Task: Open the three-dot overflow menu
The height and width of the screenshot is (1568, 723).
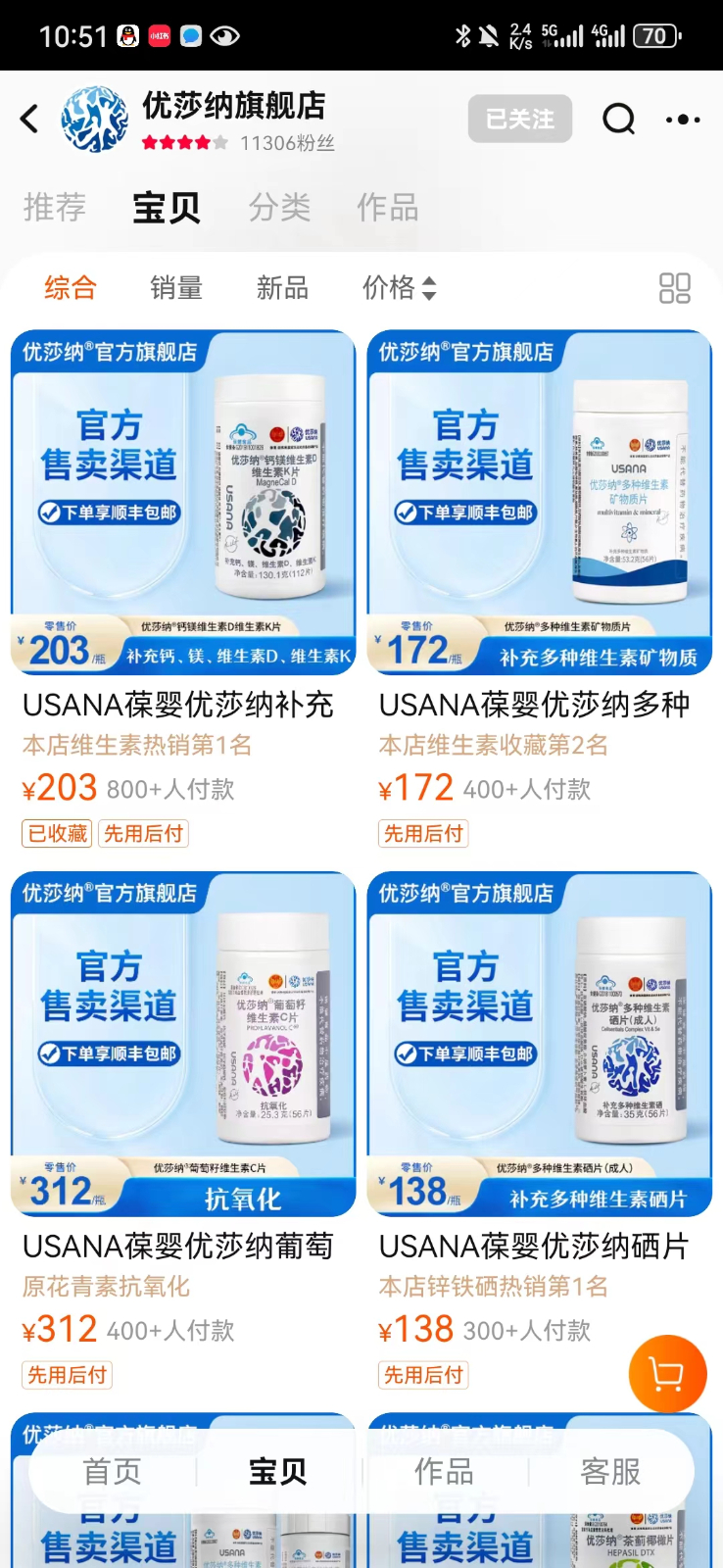Action: 682,120
